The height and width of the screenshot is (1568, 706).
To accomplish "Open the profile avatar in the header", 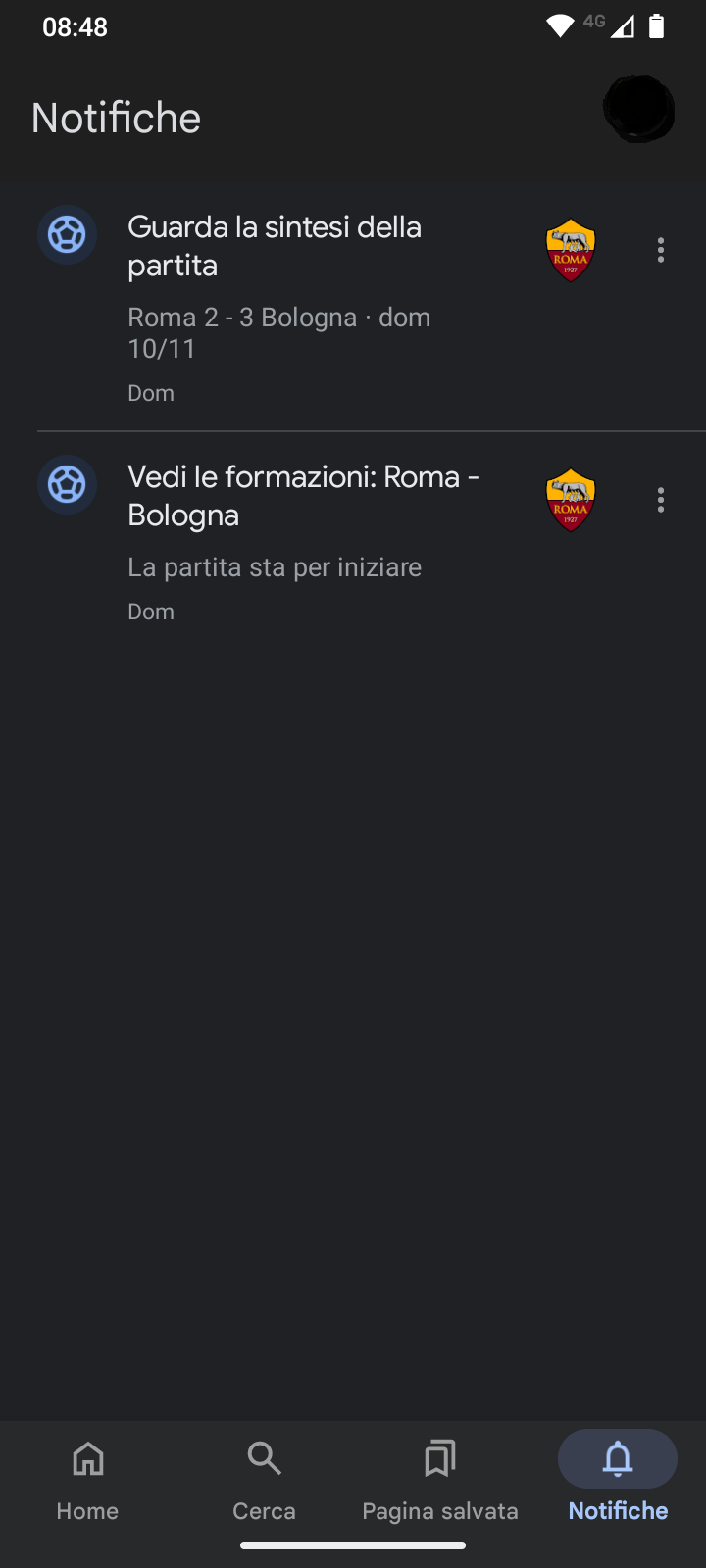I will [x=638, y=109].
